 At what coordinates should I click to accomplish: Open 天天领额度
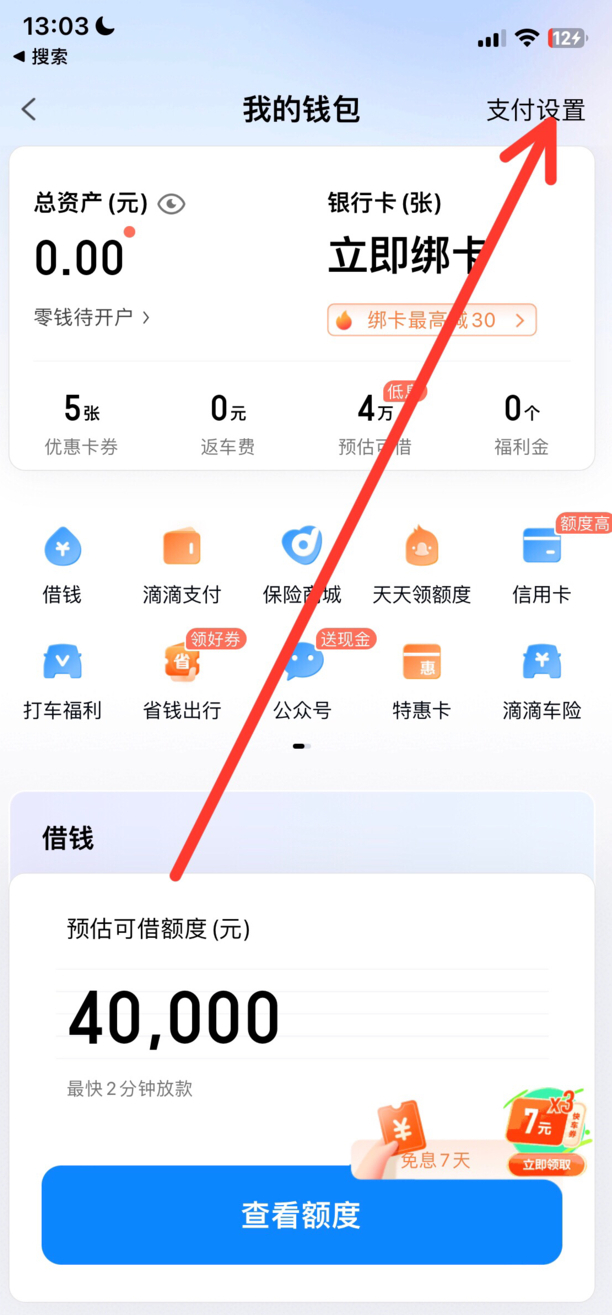pyautogui.click(x=421, y=563)
